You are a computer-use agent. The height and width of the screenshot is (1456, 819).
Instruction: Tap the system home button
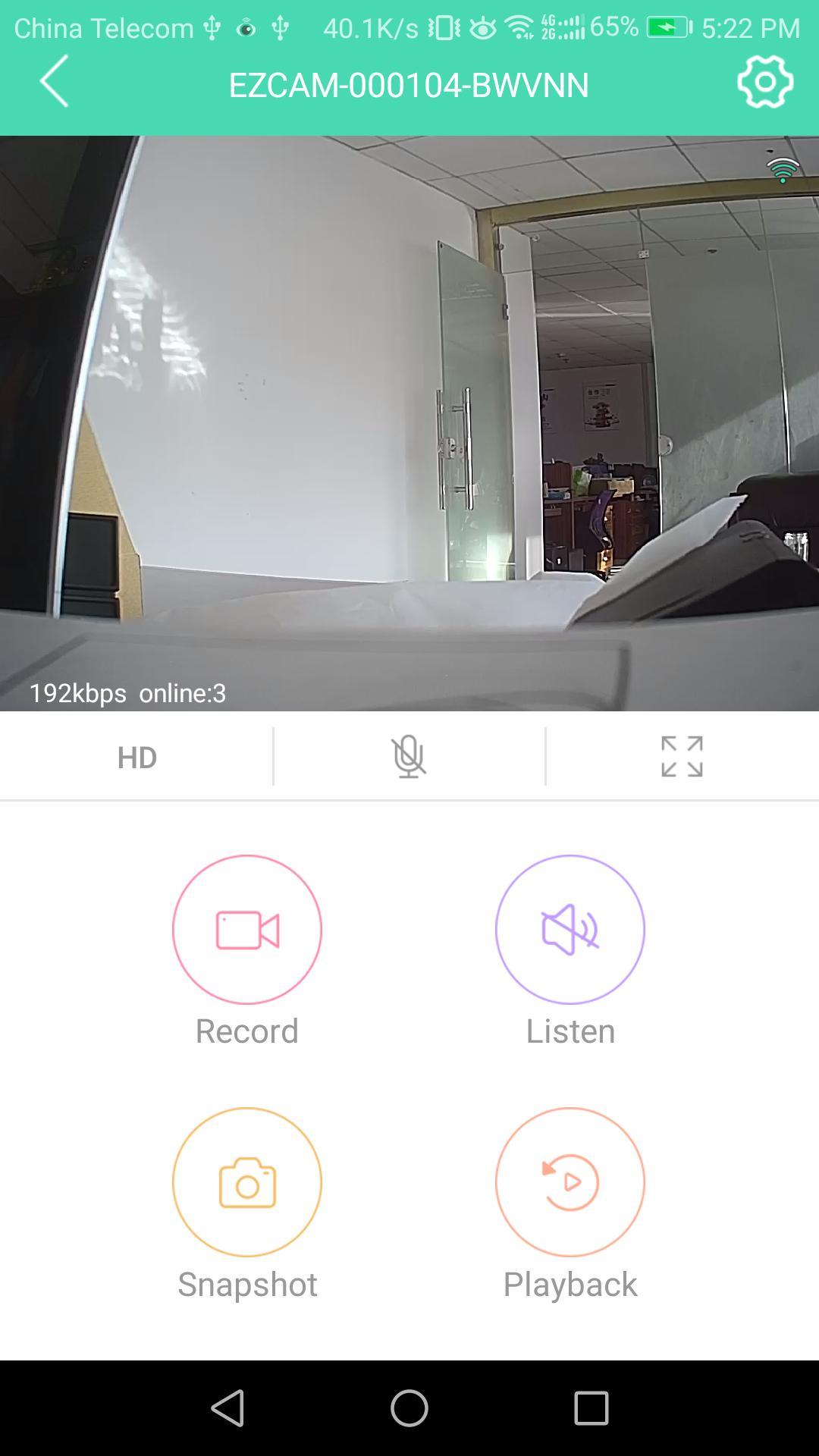point(409,1408)
